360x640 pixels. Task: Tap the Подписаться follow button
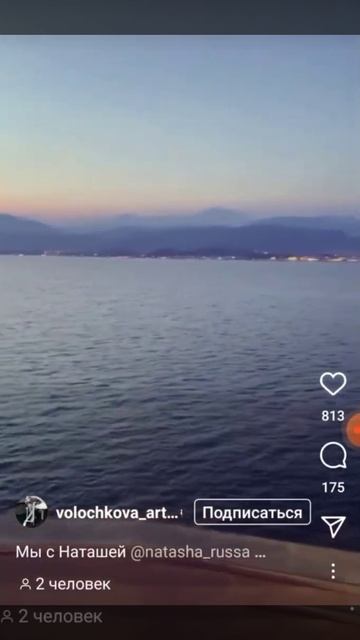pyautogui.click(x=252, y=512)
